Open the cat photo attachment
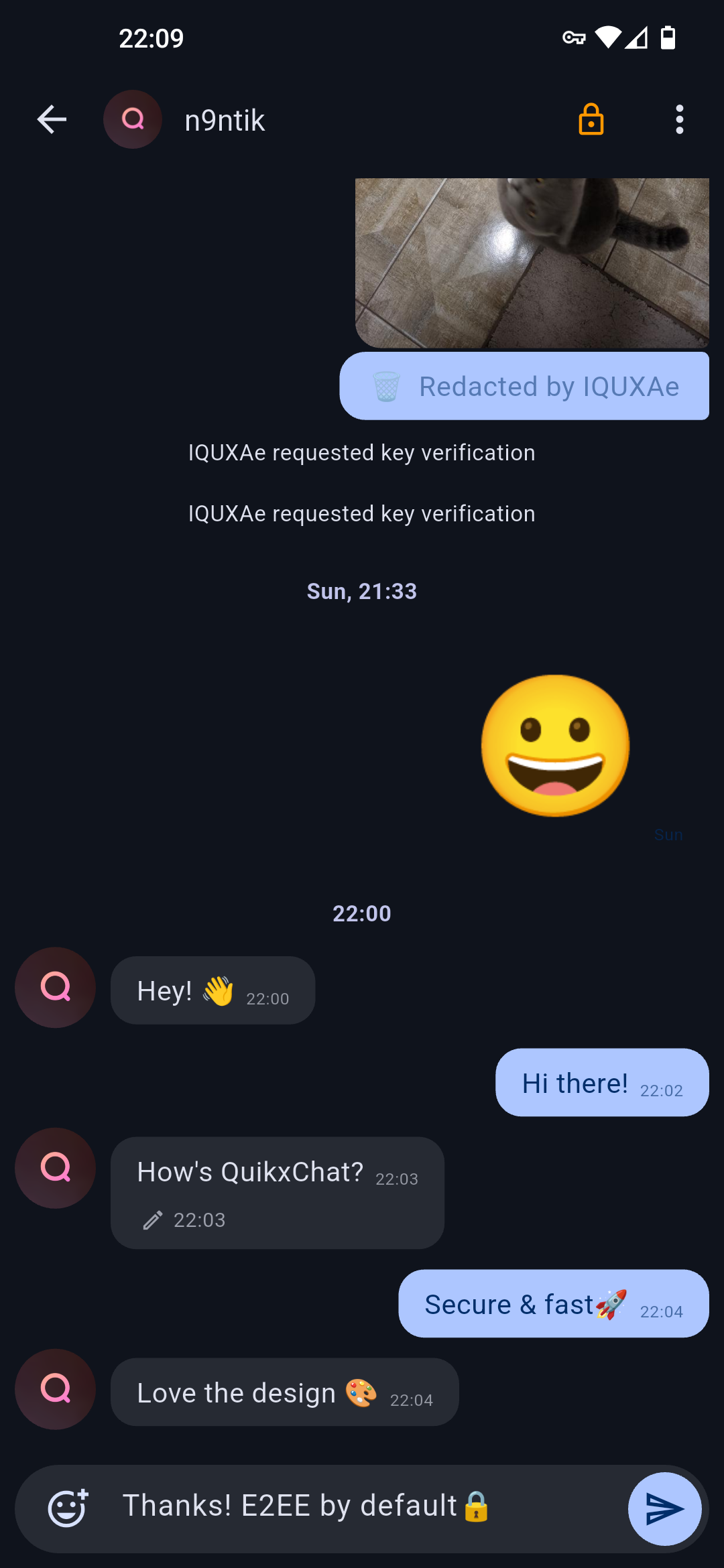The image size is (724, 1568). click(x=532, y=261)
